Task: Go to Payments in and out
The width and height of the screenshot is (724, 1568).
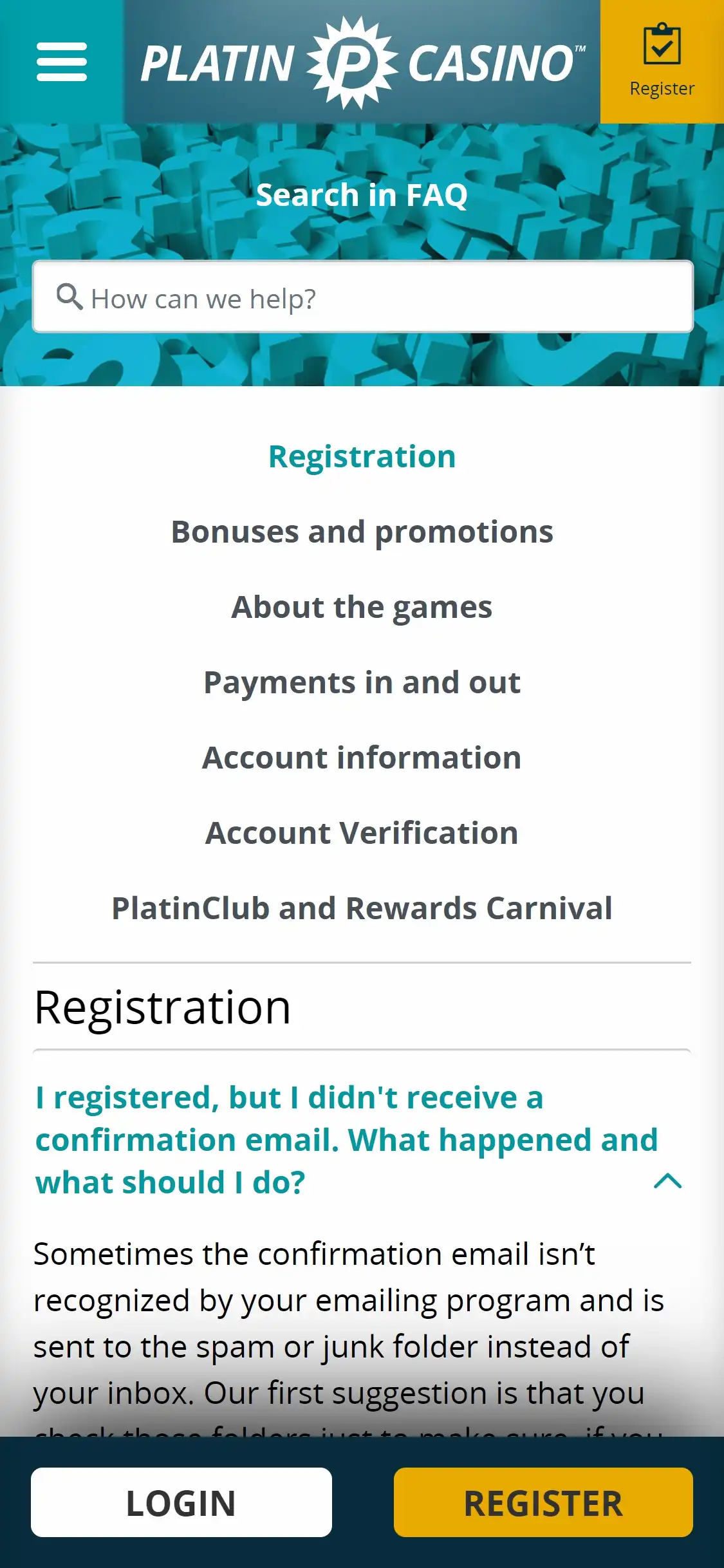Action: pos(362,683)
